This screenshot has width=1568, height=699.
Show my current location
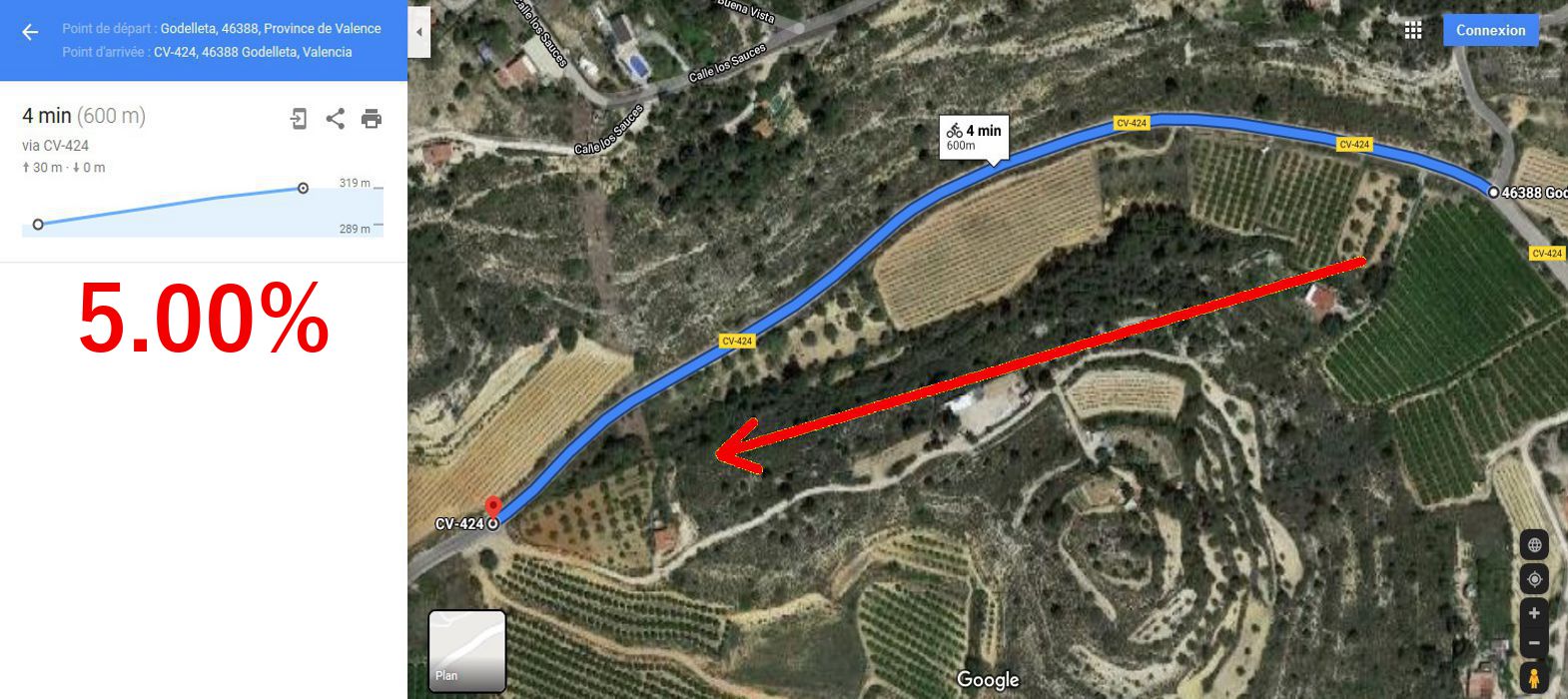1534,579
